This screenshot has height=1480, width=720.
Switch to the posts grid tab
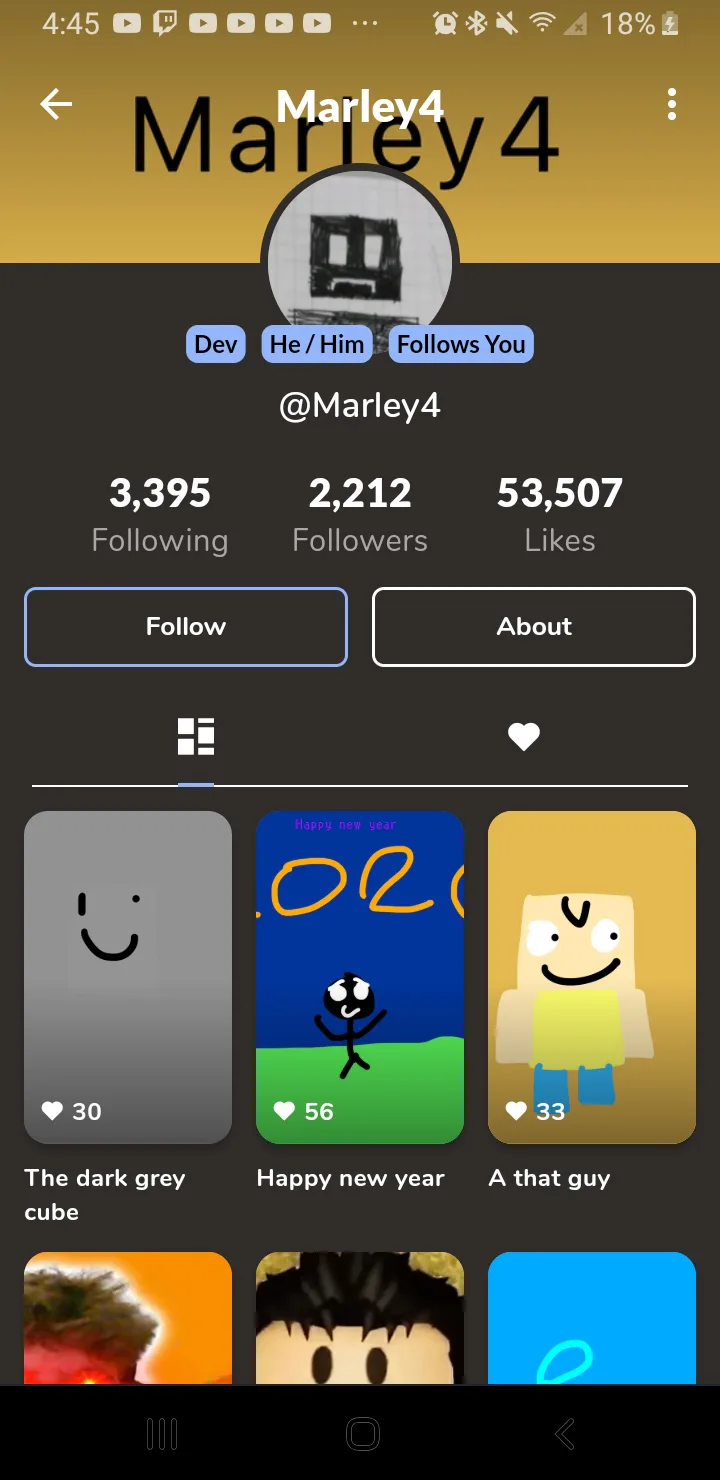point(196,737)
